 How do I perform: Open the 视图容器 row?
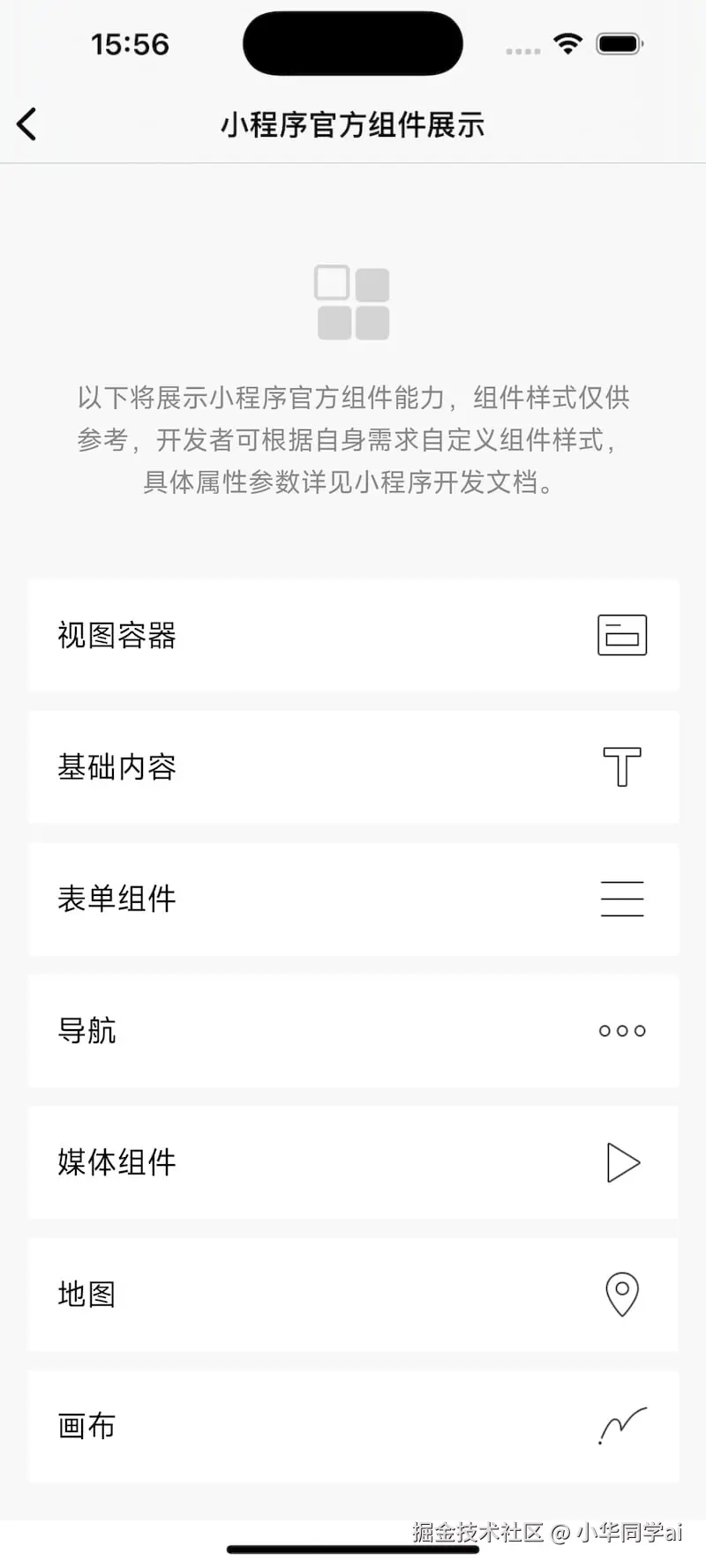click(353, 635)
